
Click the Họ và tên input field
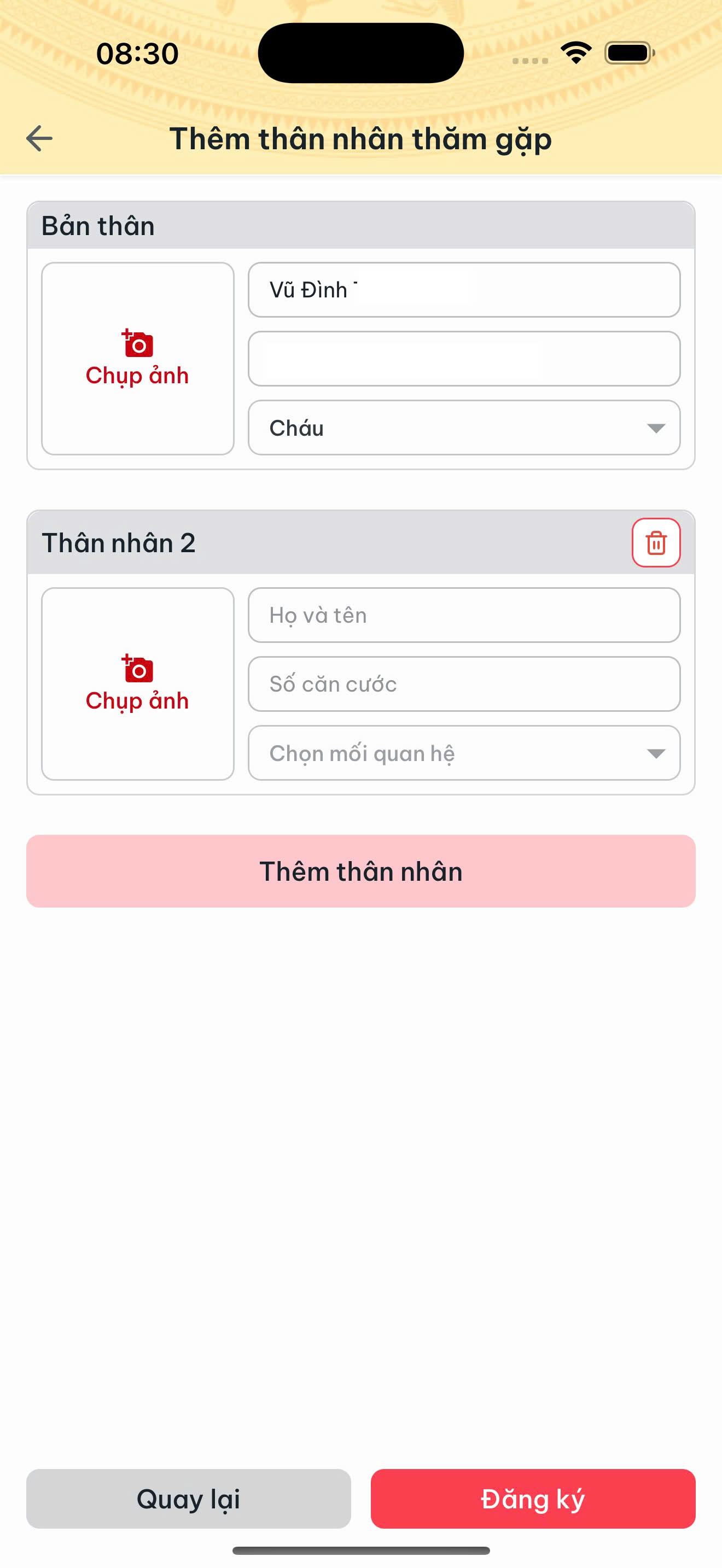(x=464, y=615)
